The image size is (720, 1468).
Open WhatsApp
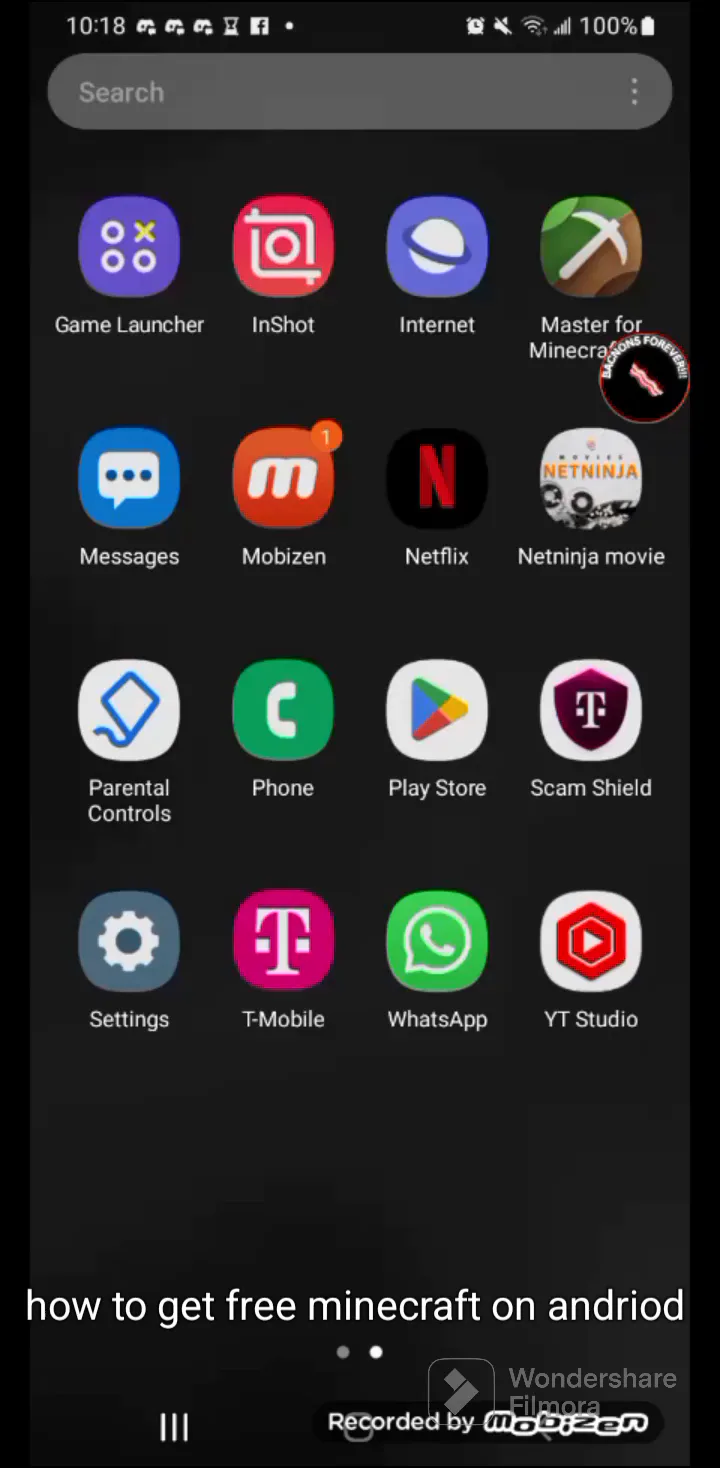[x=437, y=941]
